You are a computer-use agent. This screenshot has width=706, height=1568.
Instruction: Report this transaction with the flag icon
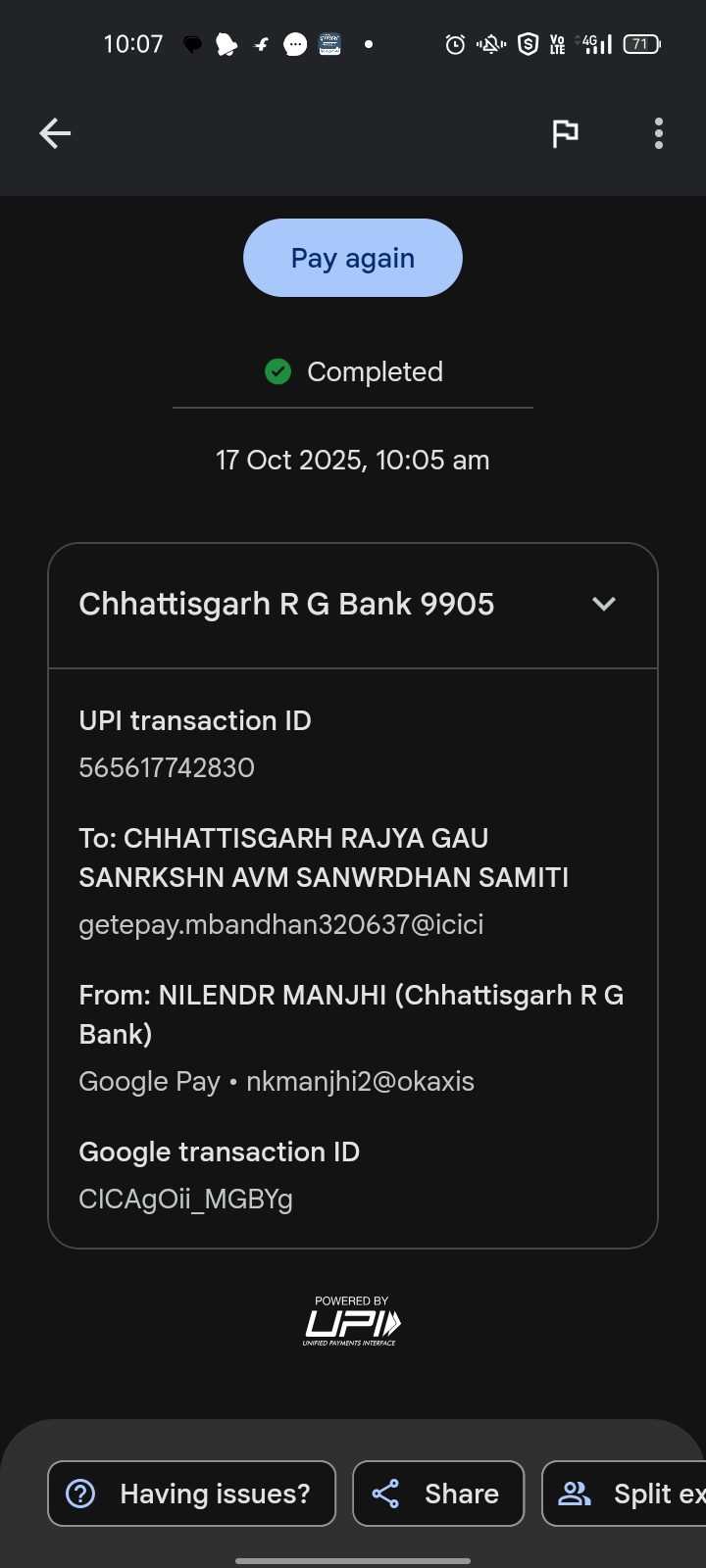[x=565, y=133]
